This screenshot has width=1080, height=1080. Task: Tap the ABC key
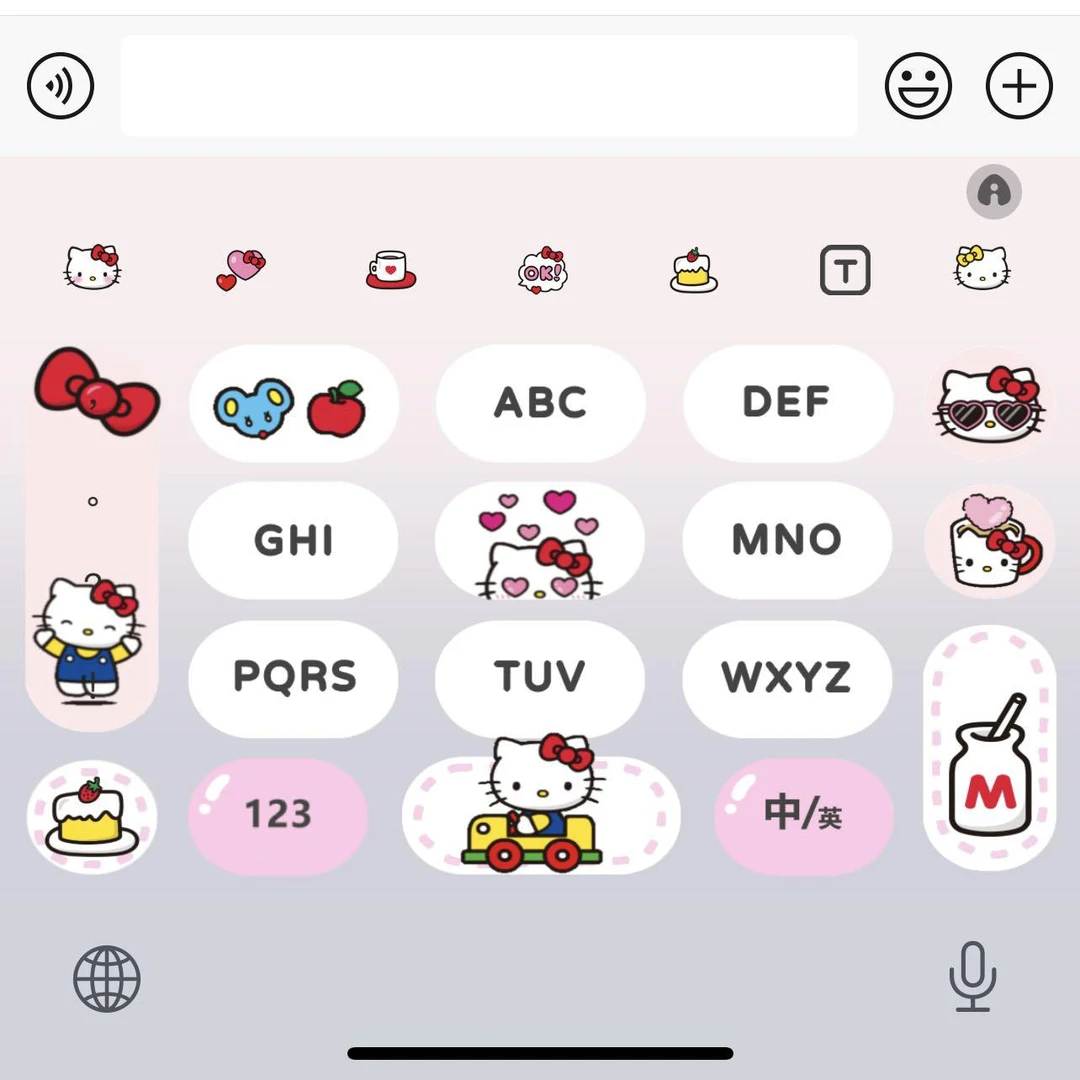point(540,403)
